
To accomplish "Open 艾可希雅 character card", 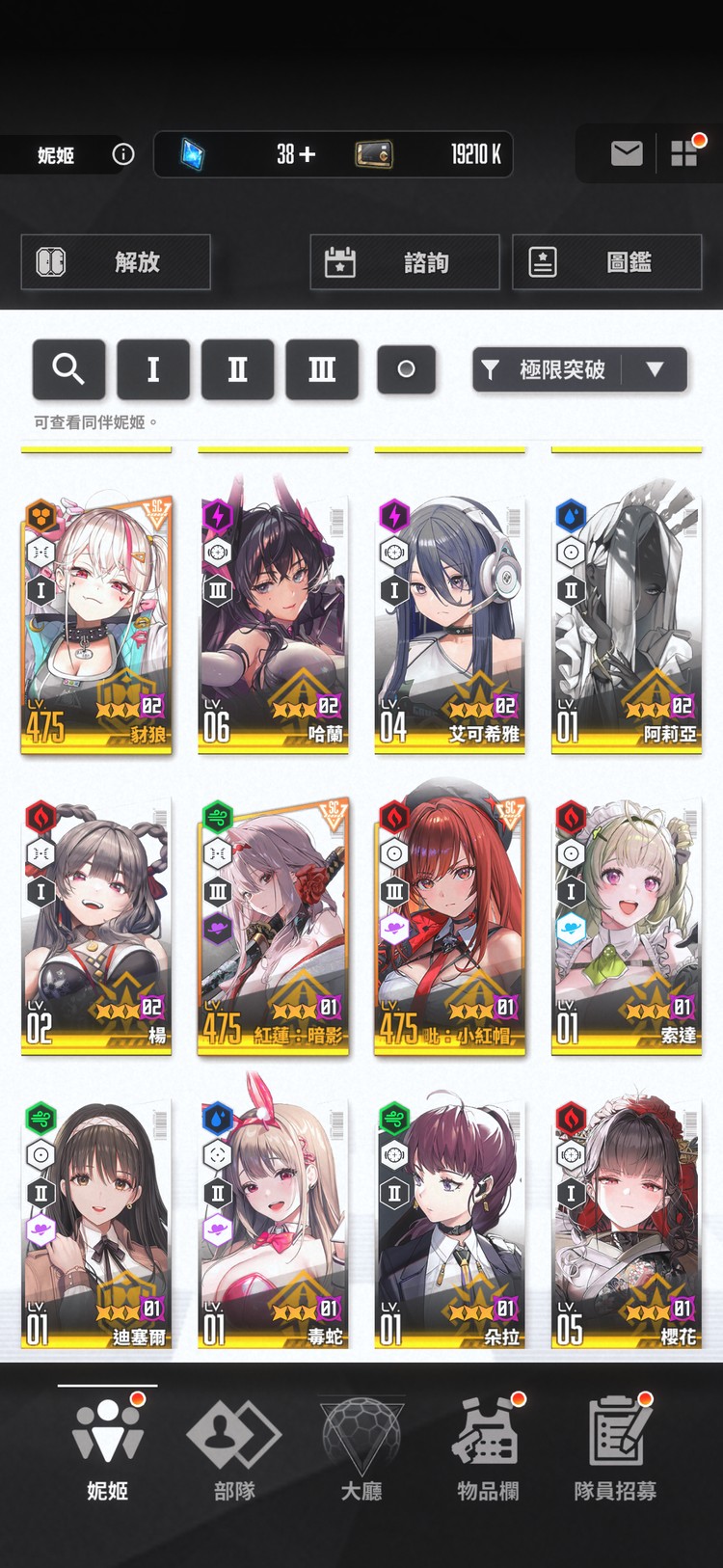I will (449, 623).
